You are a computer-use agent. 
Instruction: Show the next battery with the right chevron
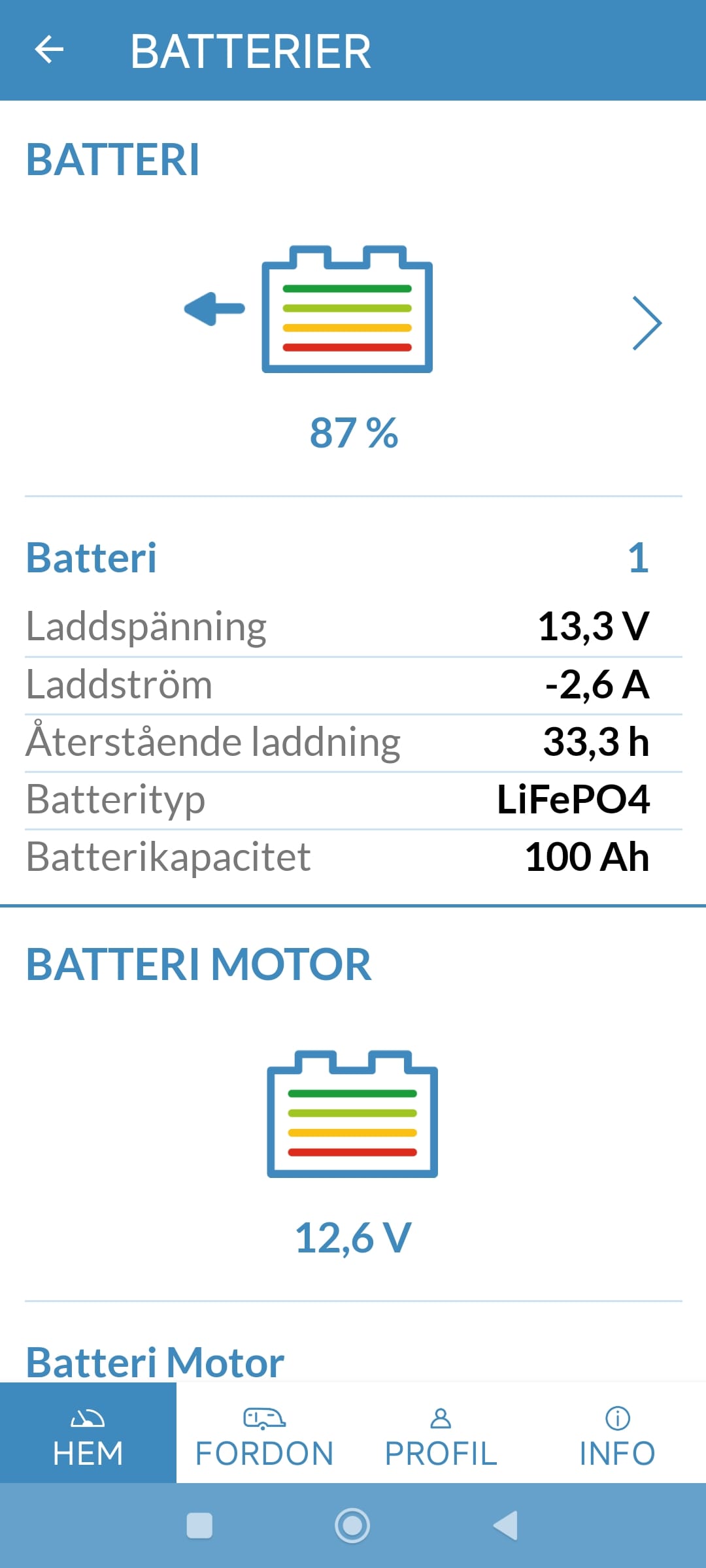click(x=647, y=323)
